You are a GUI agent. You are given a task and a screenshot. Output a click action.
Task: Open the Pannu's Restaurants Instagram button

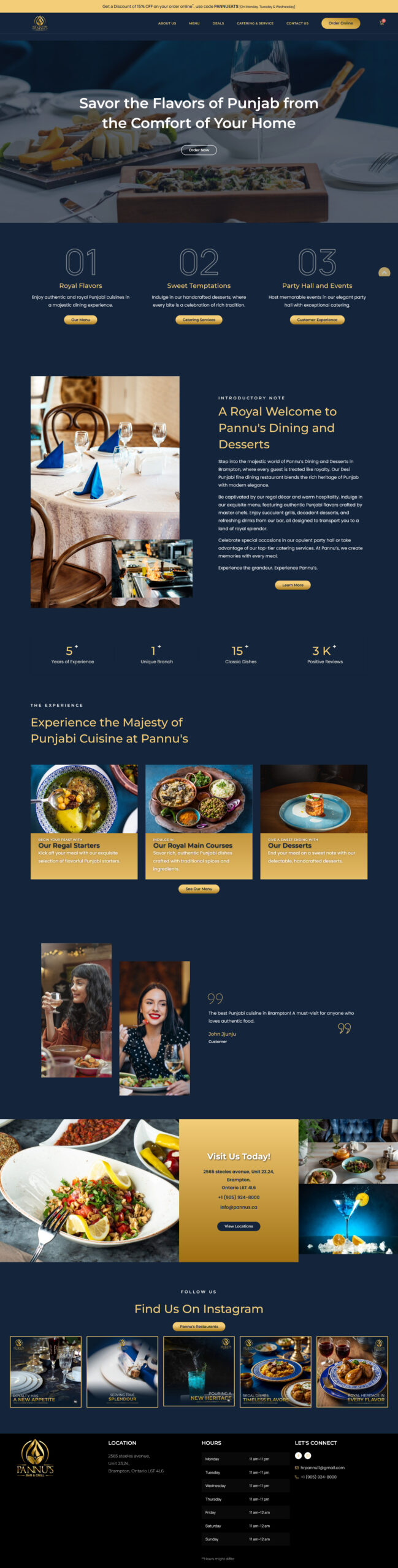click(199, 1326)
